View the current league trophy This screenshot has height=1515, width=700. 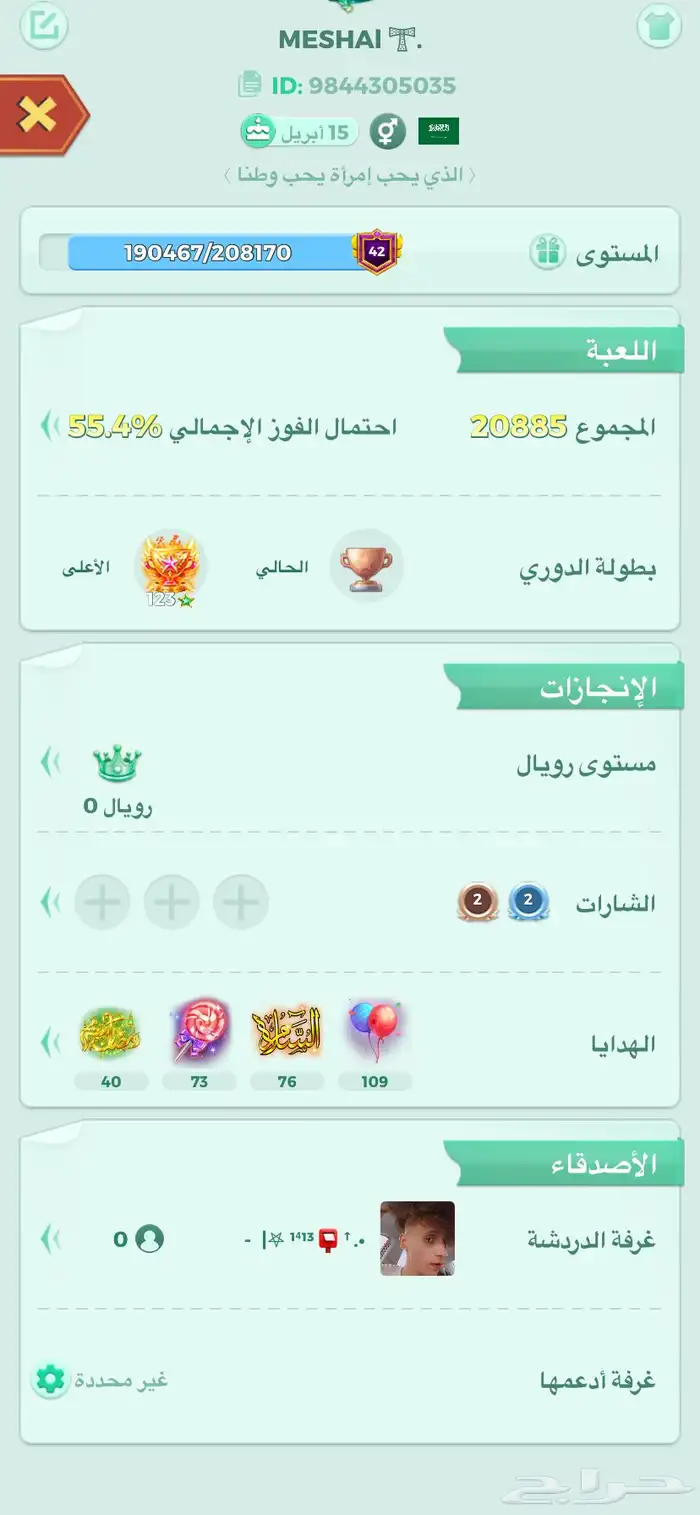click(x=366, y=566)
